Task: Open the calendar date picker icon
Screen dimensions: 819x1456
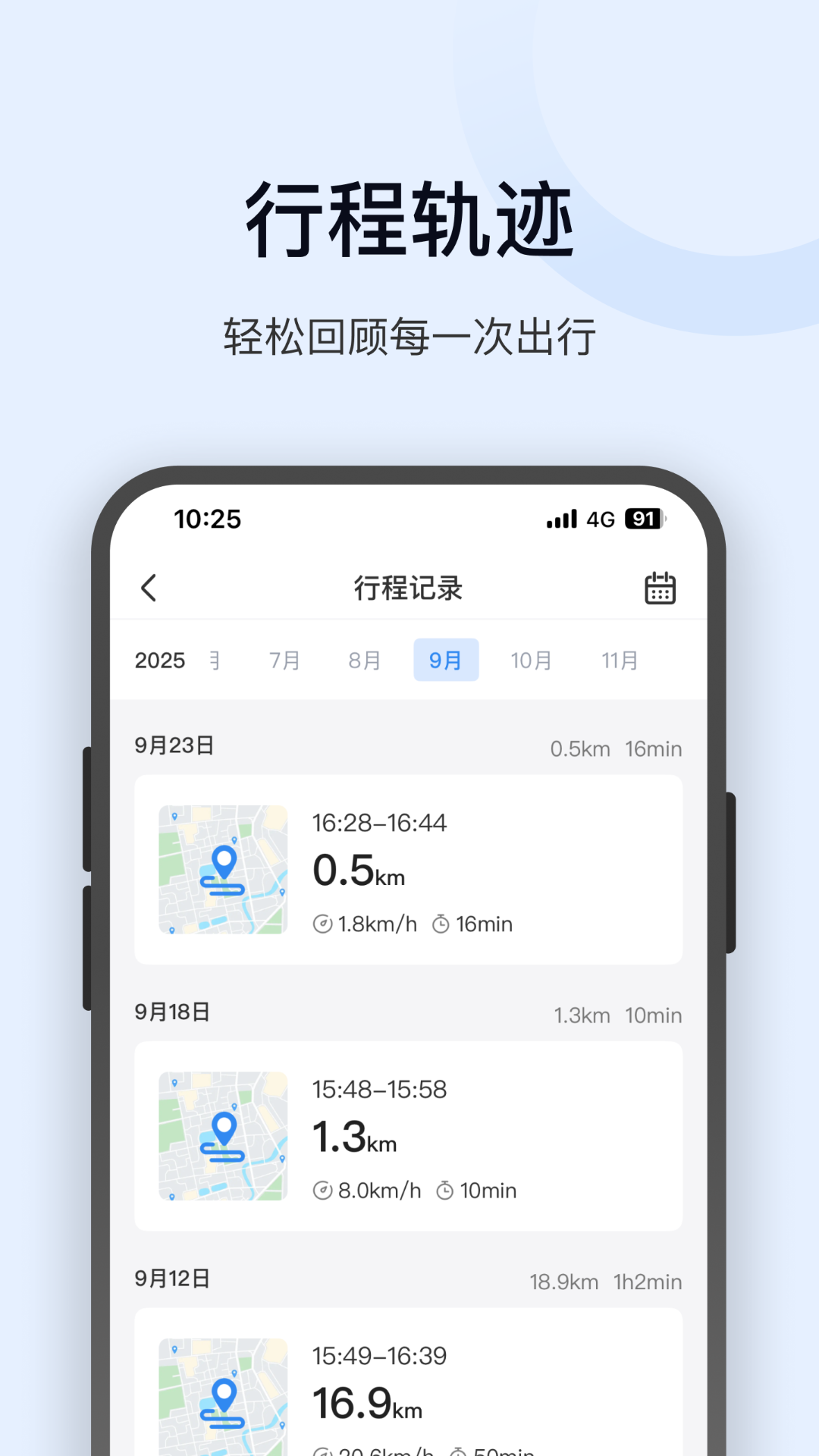Action: click(x=659, y=587)
